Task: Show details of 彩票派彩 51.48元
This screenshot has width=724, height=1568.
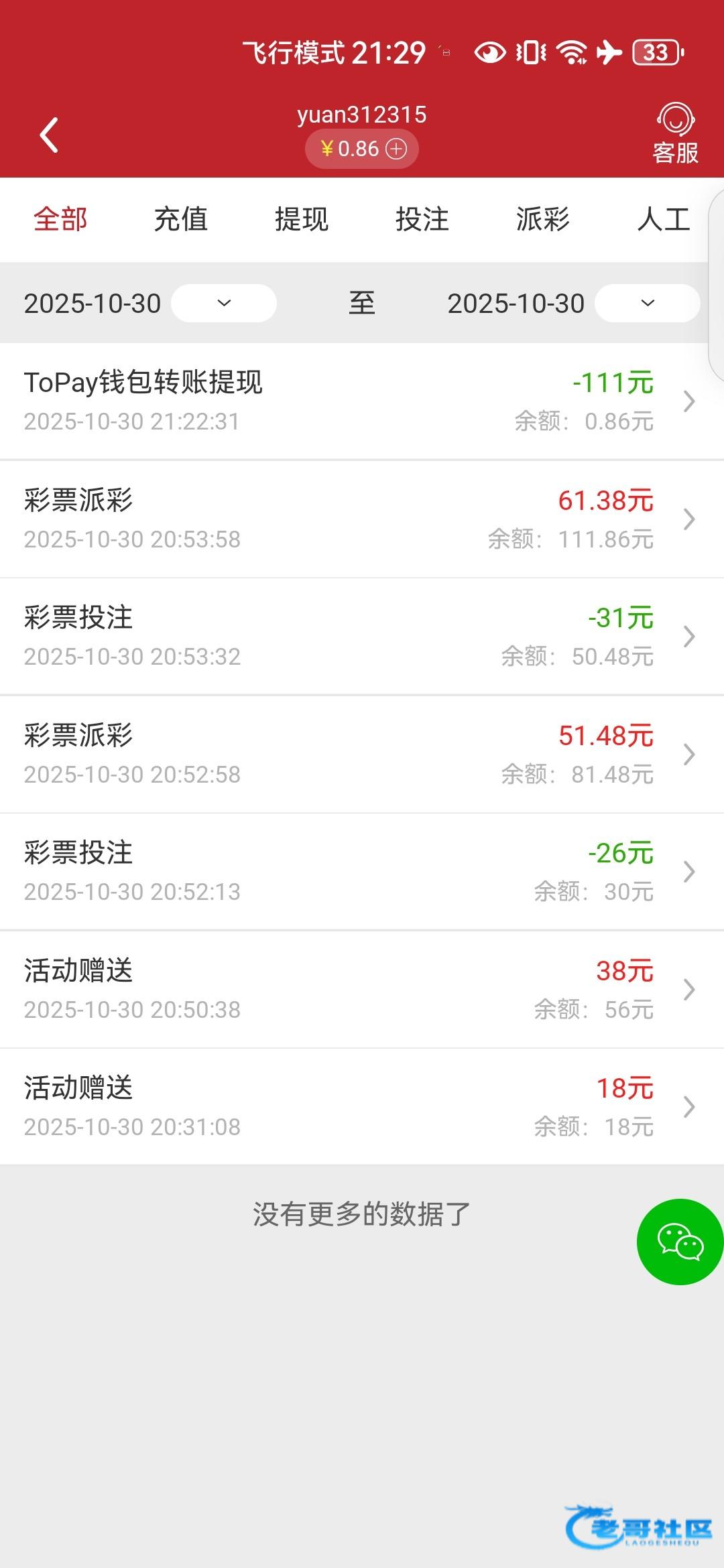Action: (x=362, y=755)
